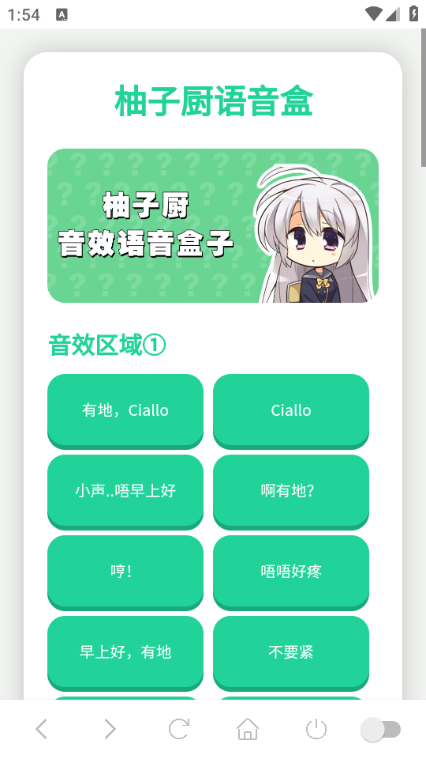
Task: Tap the power icon in bottom bar
Action: tap(316, 729)
